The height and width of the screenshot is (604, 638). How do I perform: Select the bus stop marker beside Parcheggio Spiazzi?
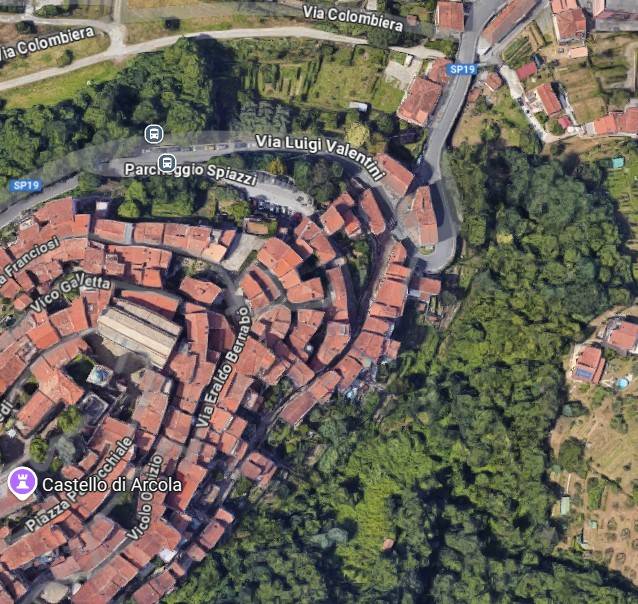(167, 162)
